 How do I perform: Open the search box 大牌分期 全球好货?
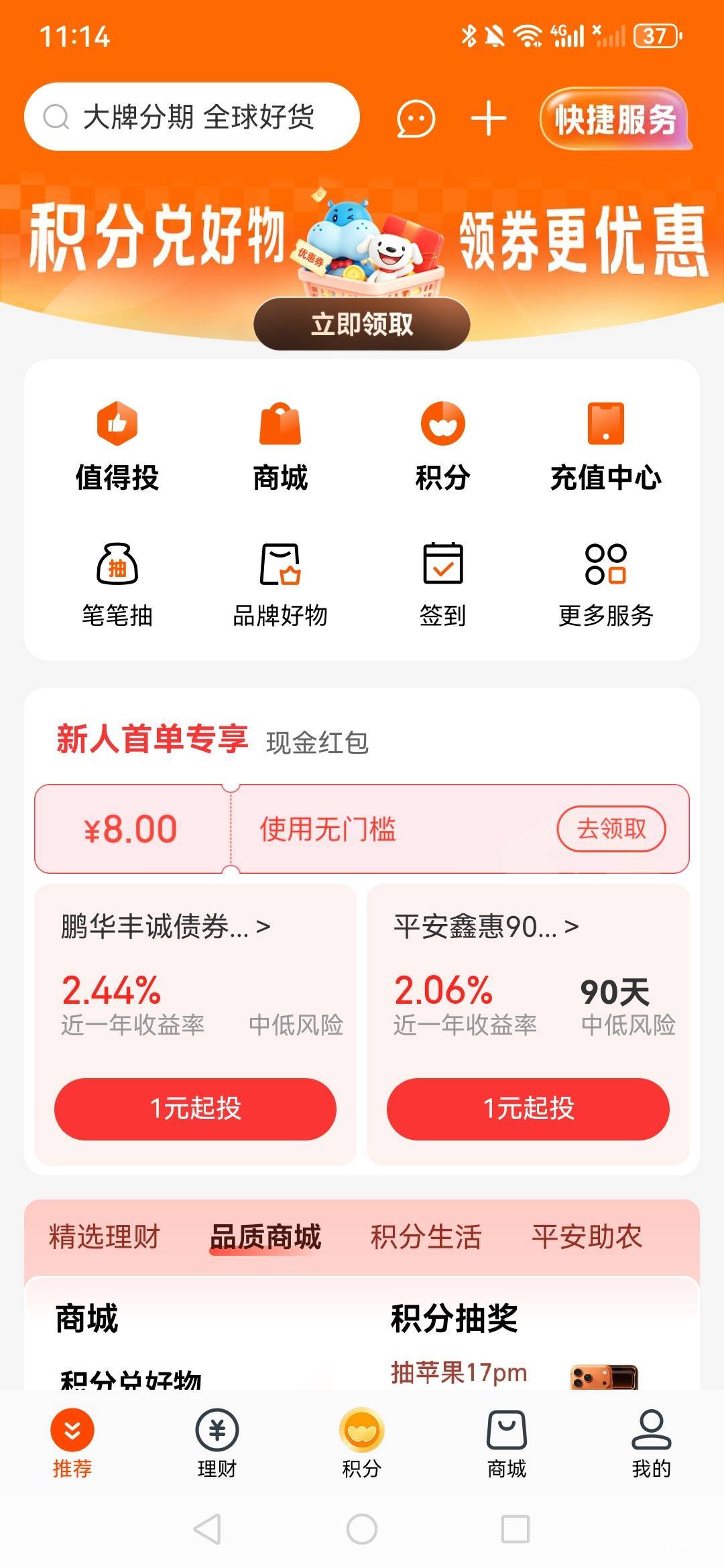click(192, 117)
